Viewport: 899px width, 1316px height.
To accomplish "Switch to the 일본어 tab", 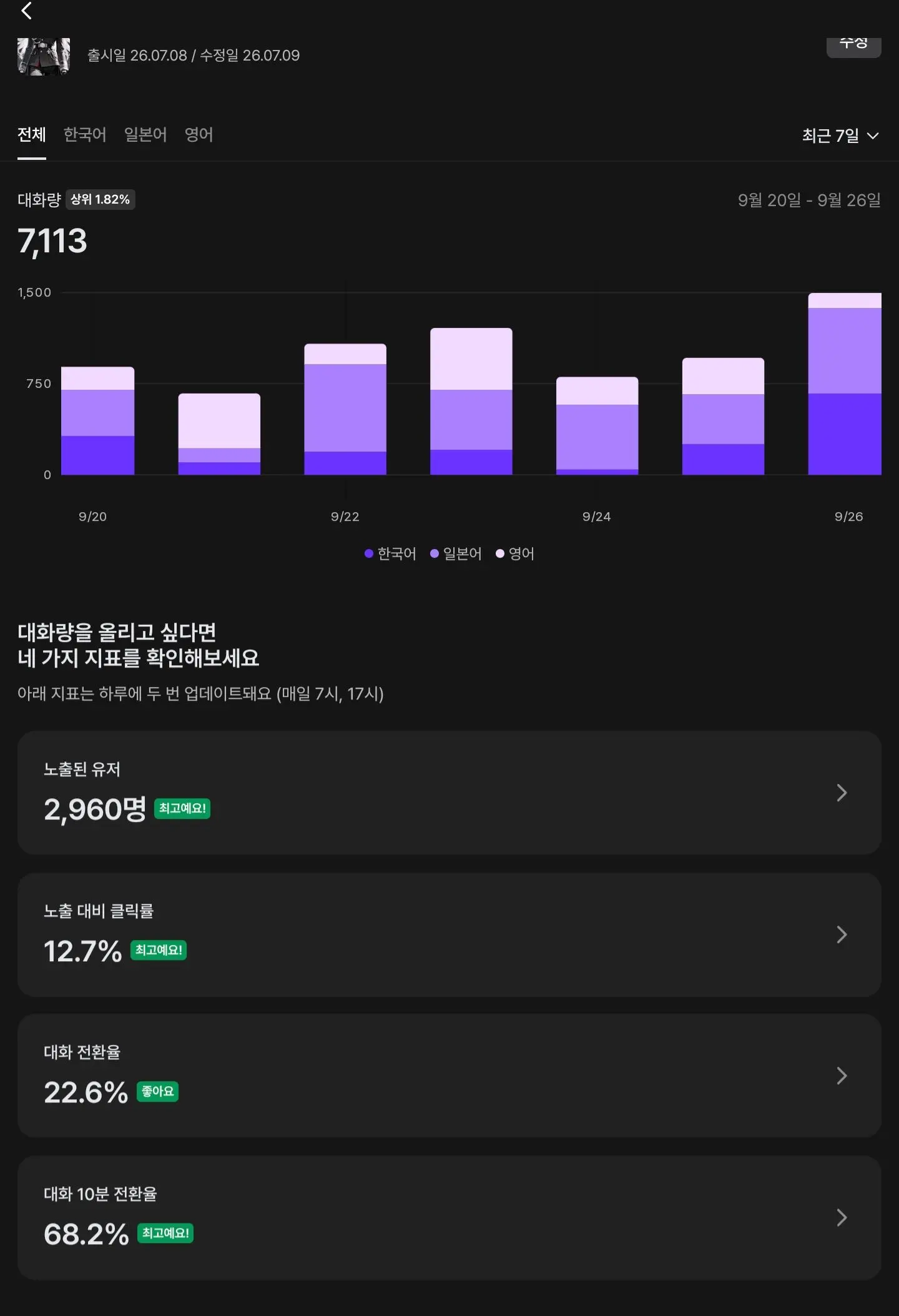I will (145, 135).
